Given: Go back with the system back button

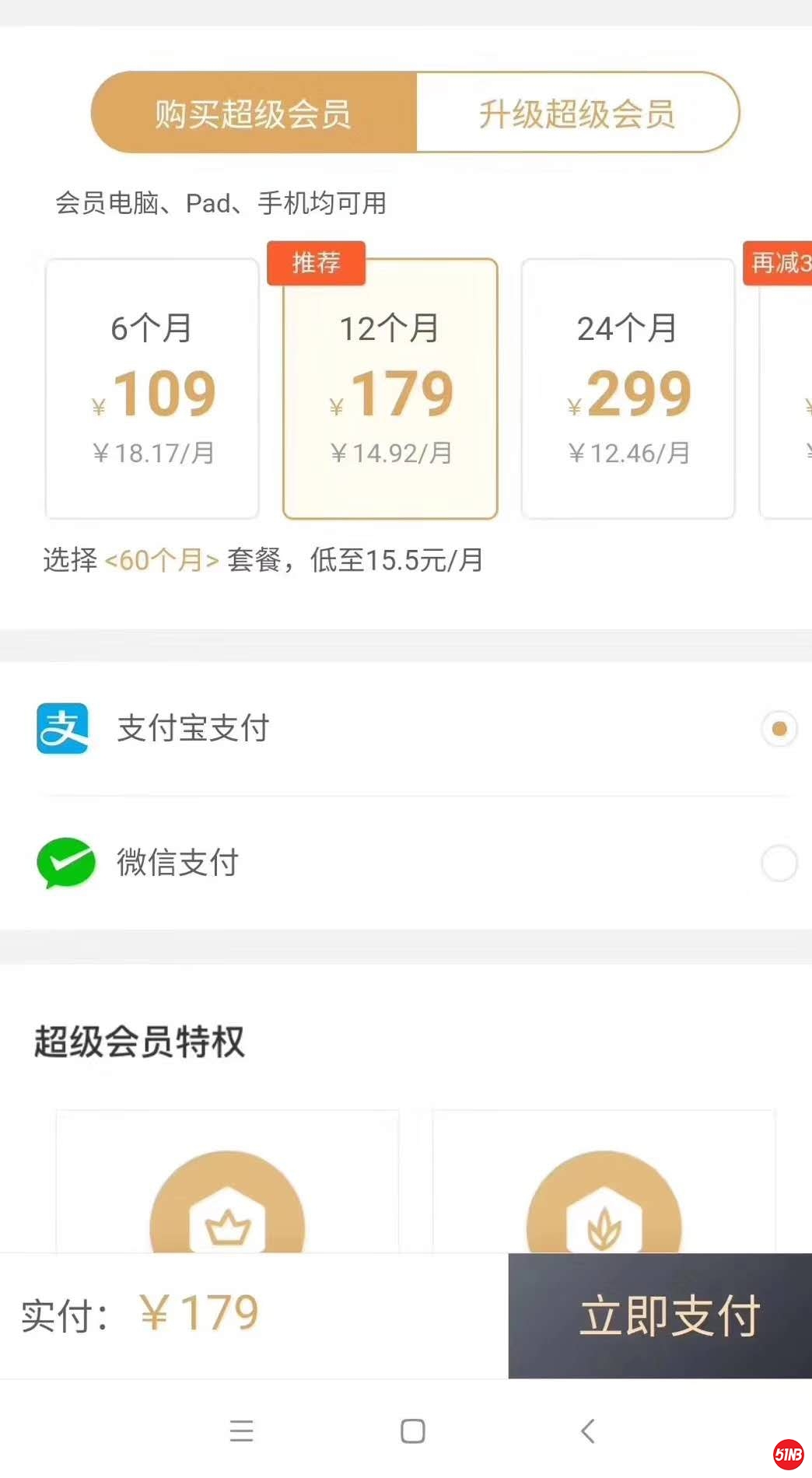Looking at the screenshot, I should 588,1431.
